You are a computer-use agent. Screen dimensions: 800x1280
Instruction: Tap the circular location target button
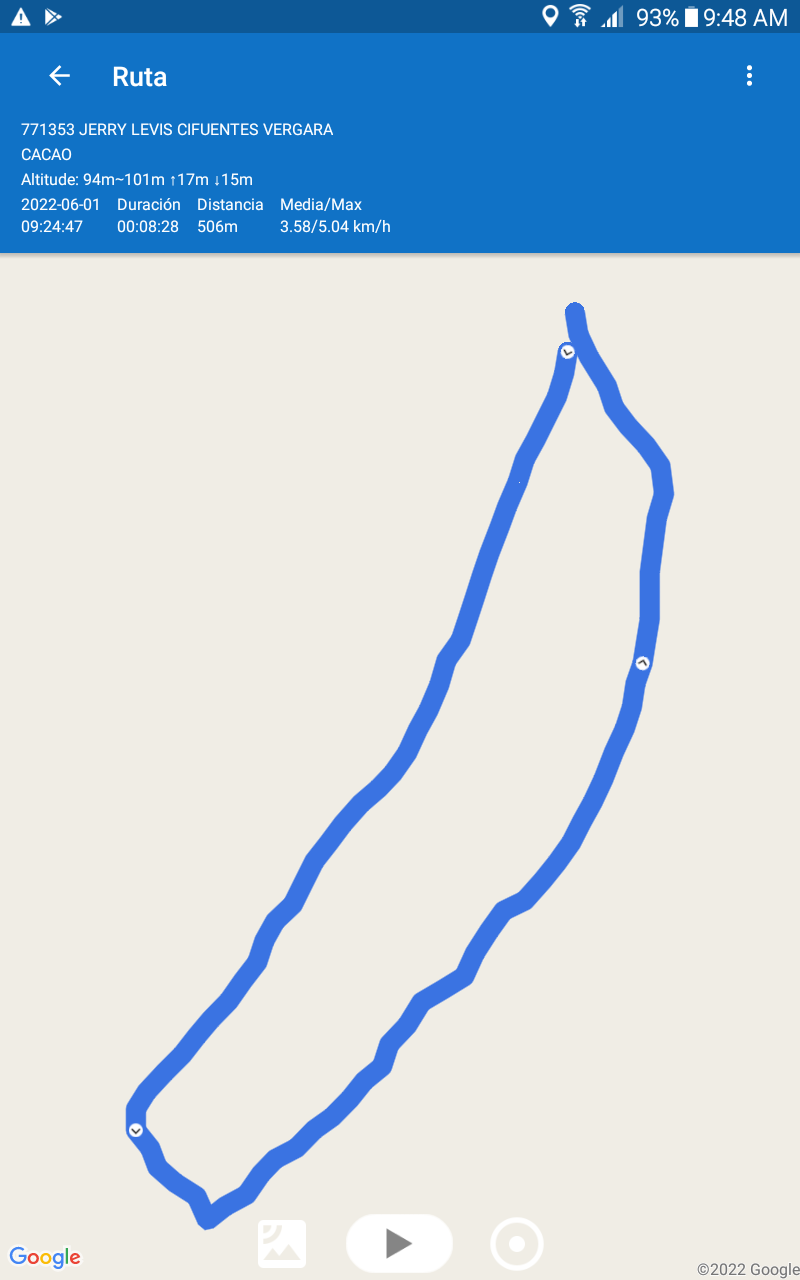517,1244
